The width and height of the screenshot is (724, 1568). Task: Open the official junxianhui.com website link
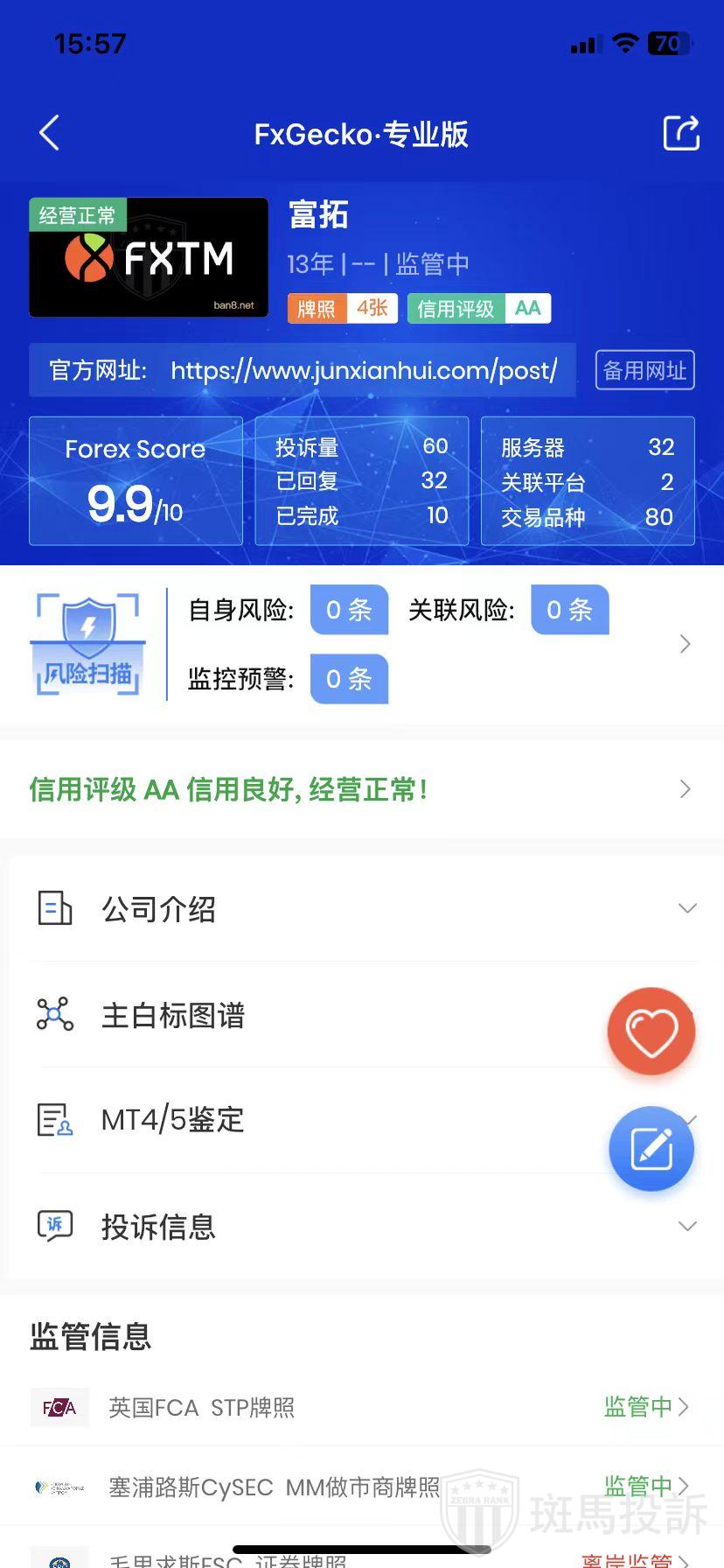click(363, 370)
